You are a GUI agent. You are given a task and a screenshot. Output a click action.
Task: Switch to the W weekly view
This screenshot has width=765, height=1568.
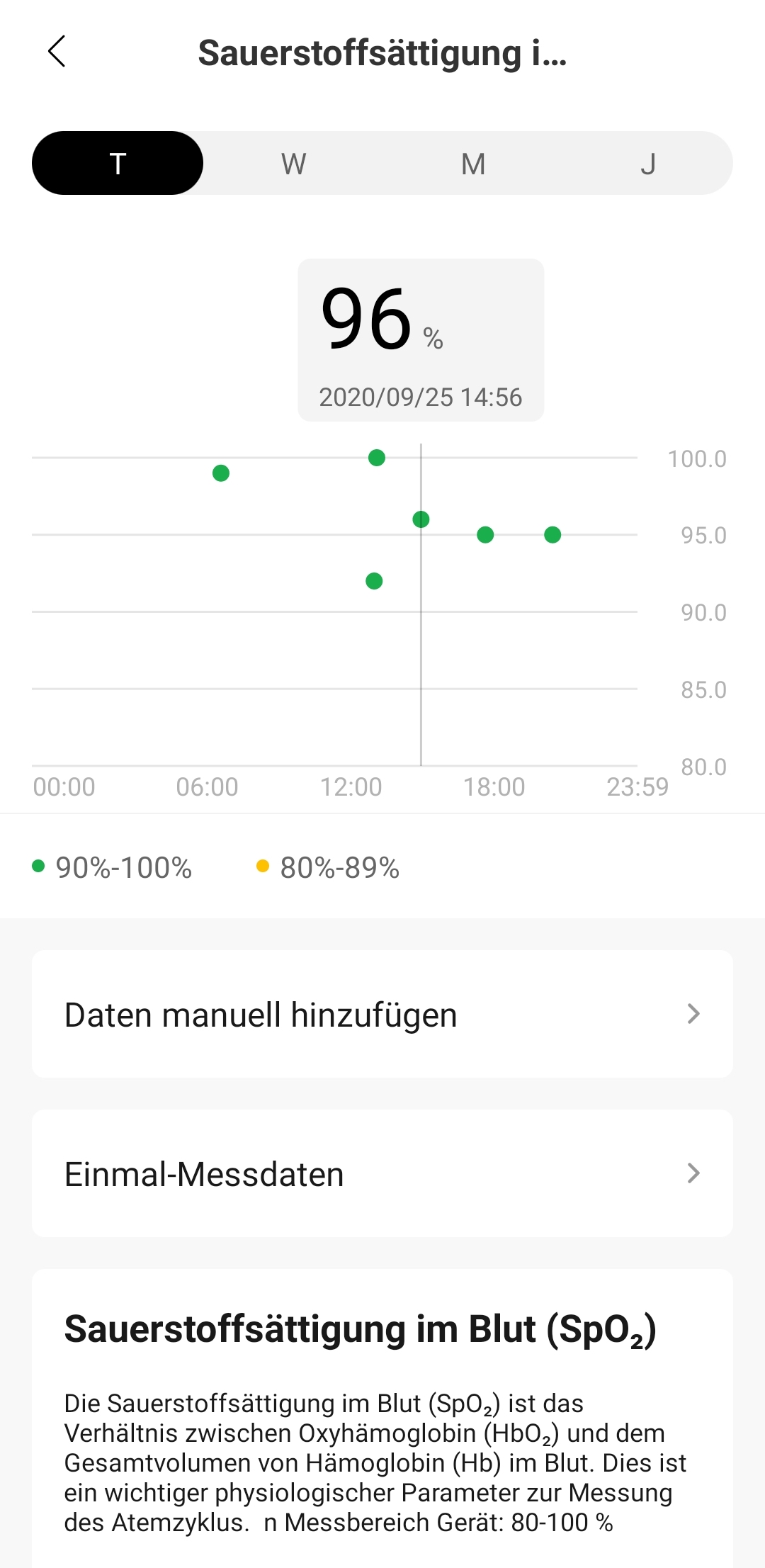tap(293, 164)
